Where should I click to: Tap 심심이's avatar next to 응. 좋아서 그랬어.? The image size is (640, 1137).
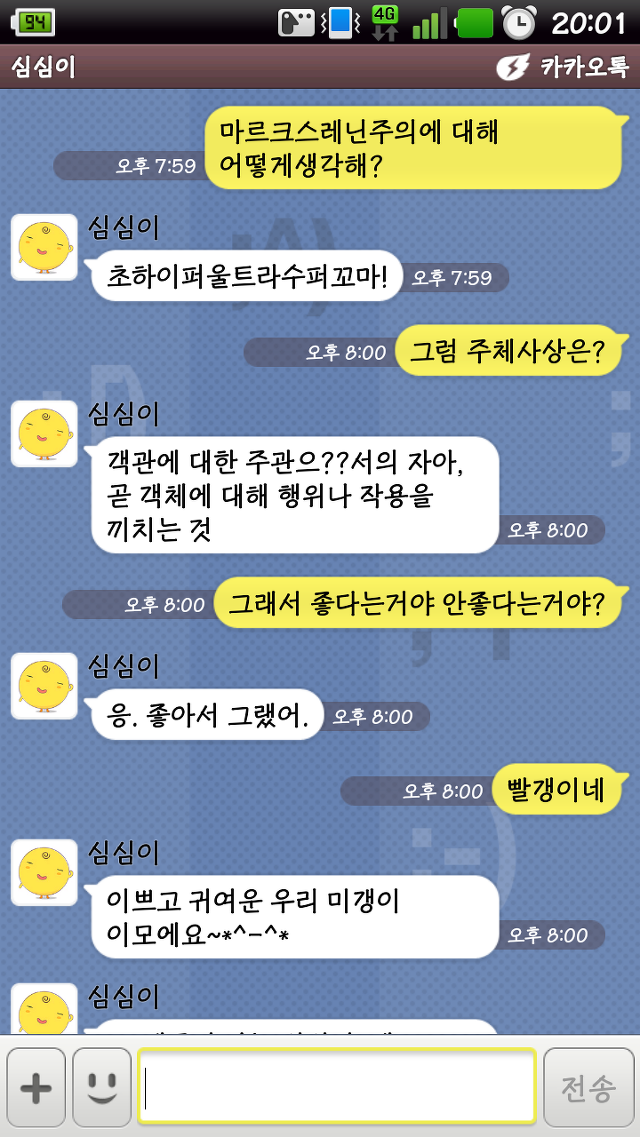pos(44,686)
